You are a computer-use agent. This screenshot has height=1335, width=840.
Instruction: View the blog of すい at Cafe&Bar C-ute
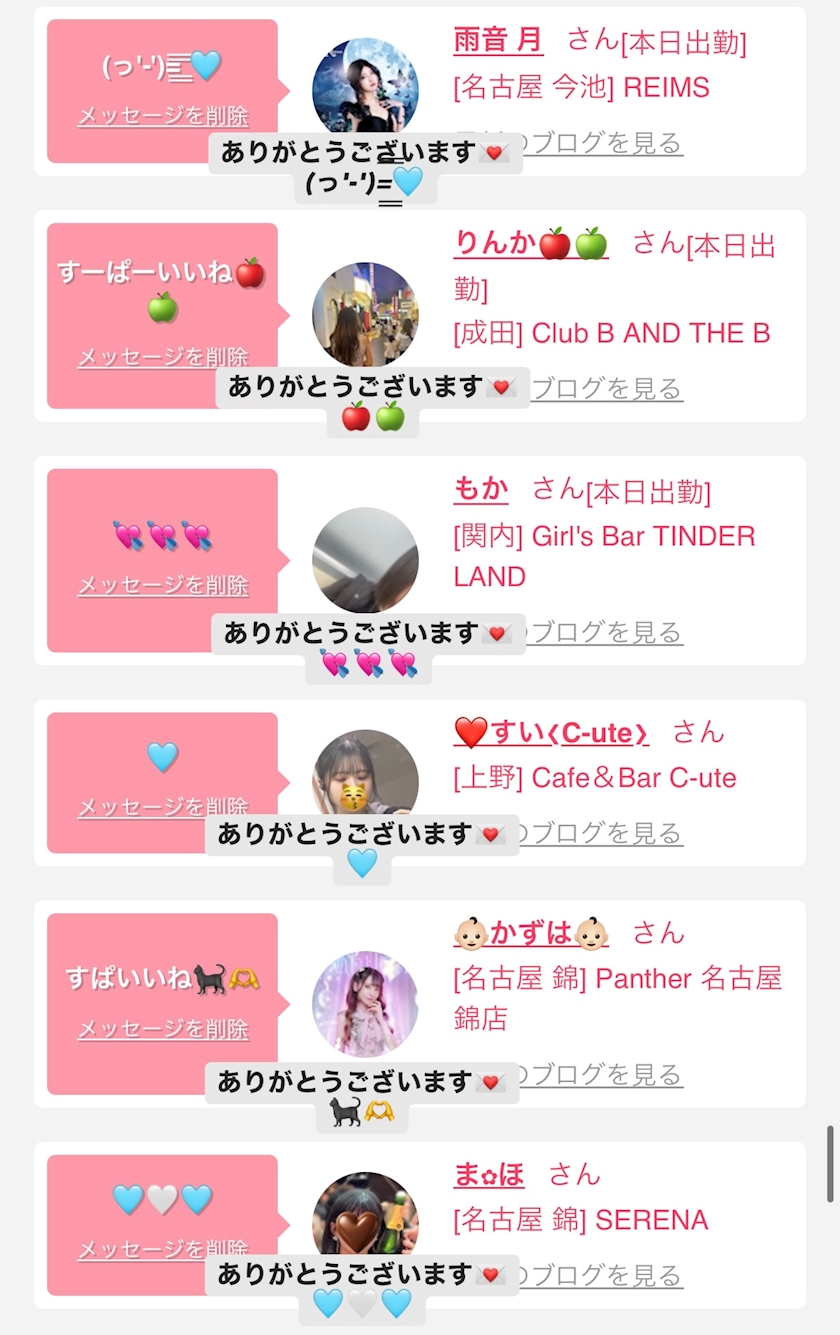[602, 833]
